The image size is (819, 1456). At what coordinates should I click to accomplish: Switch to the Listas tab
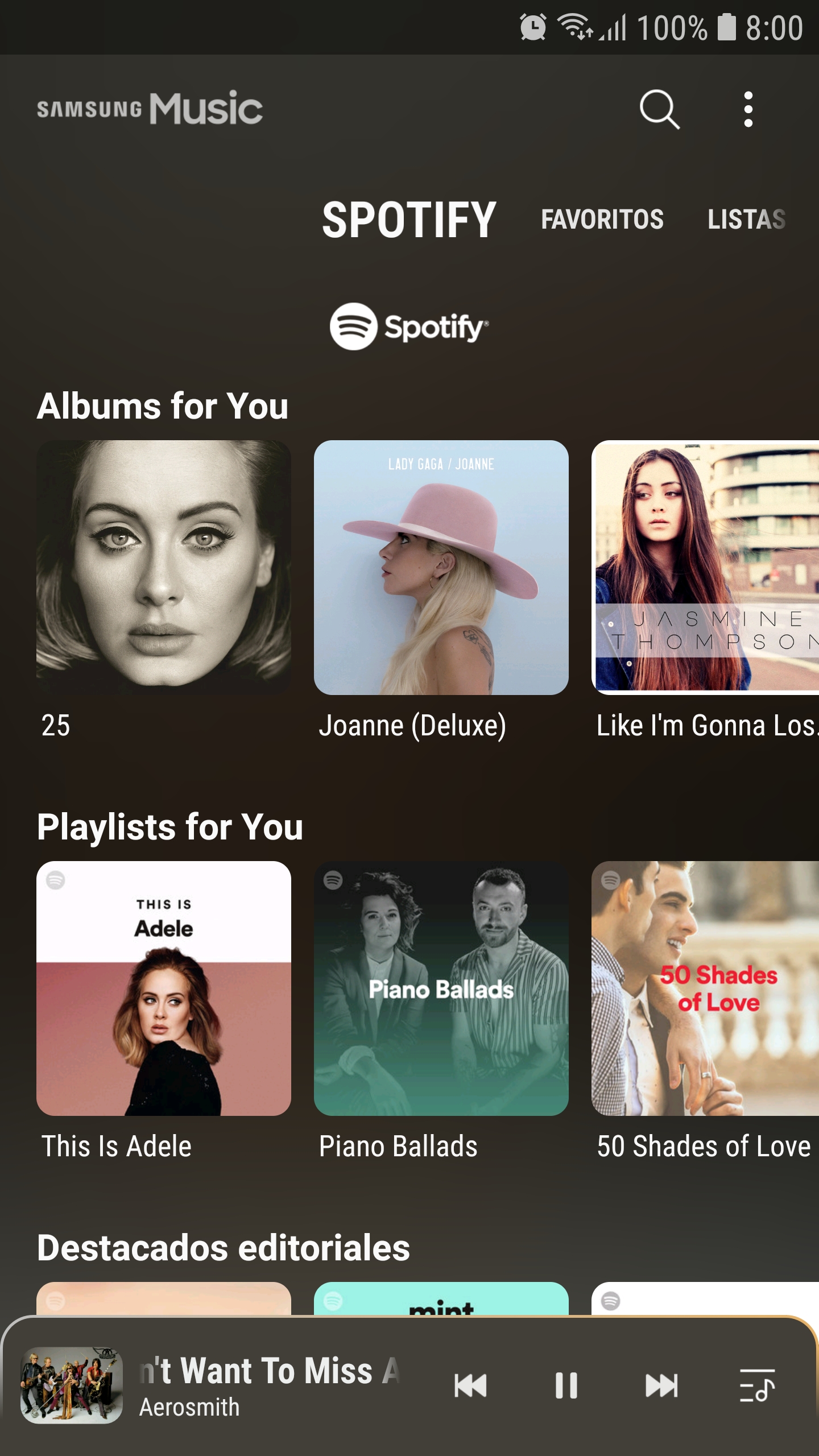747,220
